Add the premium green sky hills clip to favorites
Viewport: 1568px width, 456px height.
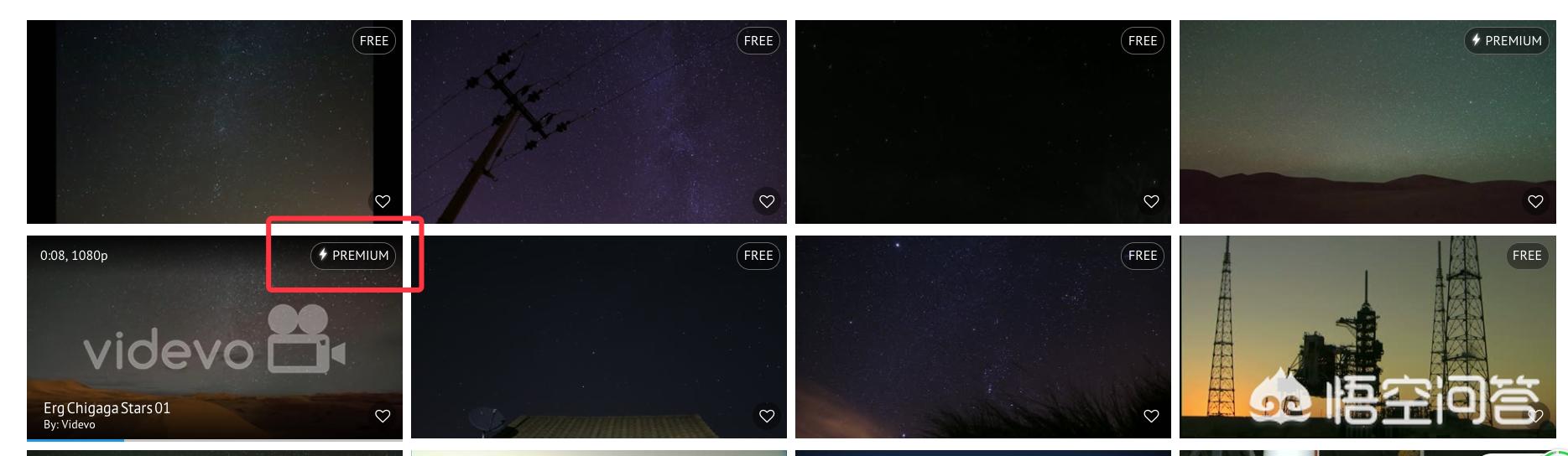tap(1535, 201)
